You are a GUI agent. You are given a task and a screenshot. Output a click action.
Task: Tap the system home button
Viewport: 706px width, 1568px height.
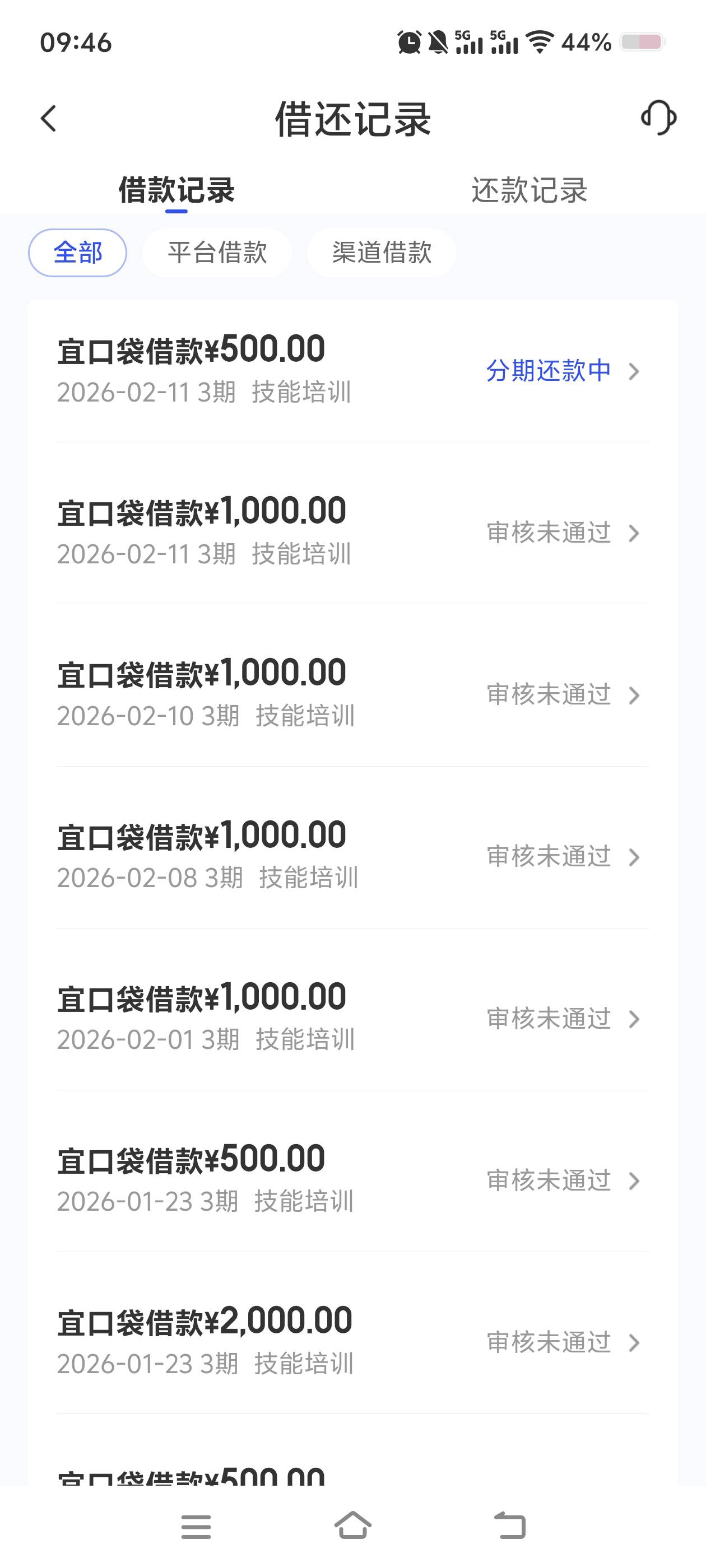pyautogui.click(x=352, y=1527)
